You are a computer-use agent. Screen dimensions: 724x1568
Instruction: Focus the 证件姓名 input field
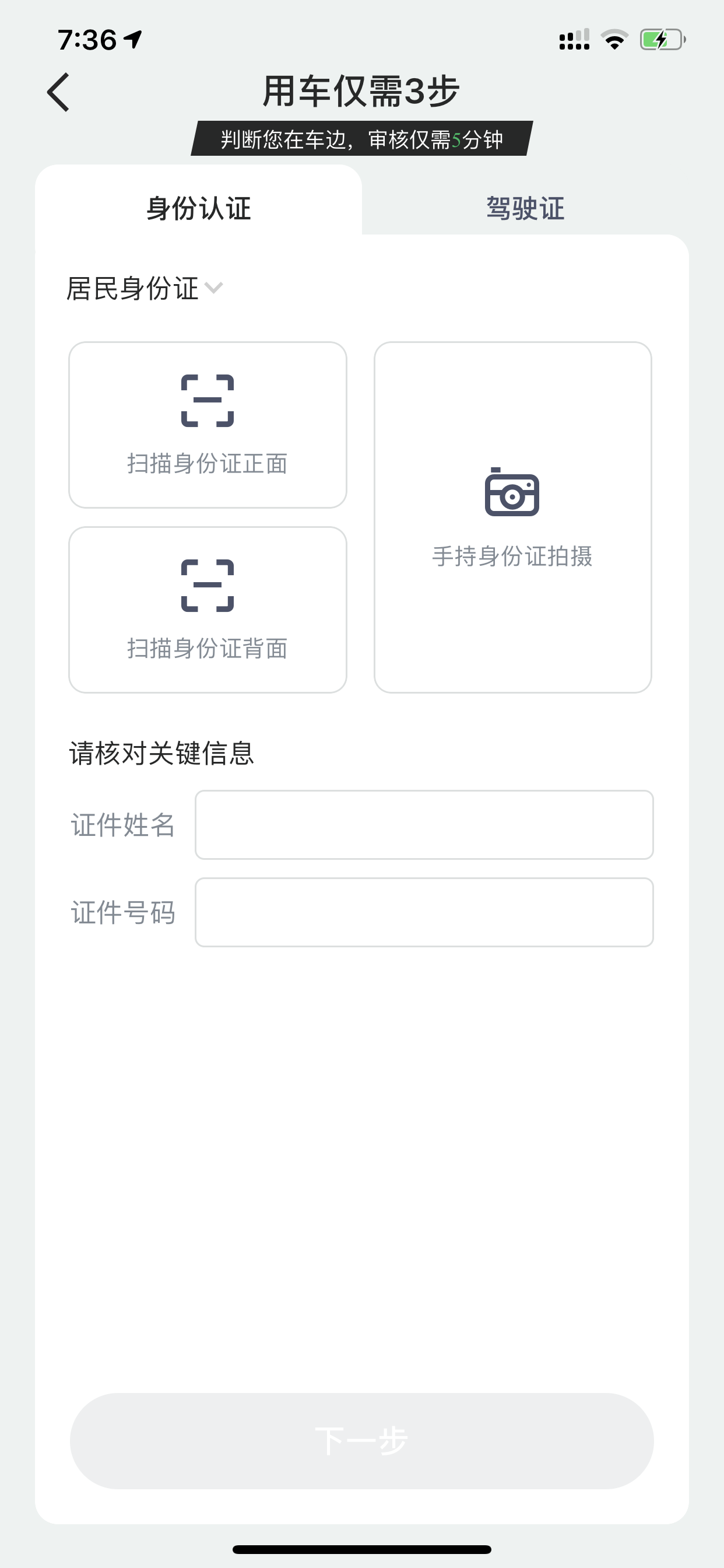click(x=424, y=825)
